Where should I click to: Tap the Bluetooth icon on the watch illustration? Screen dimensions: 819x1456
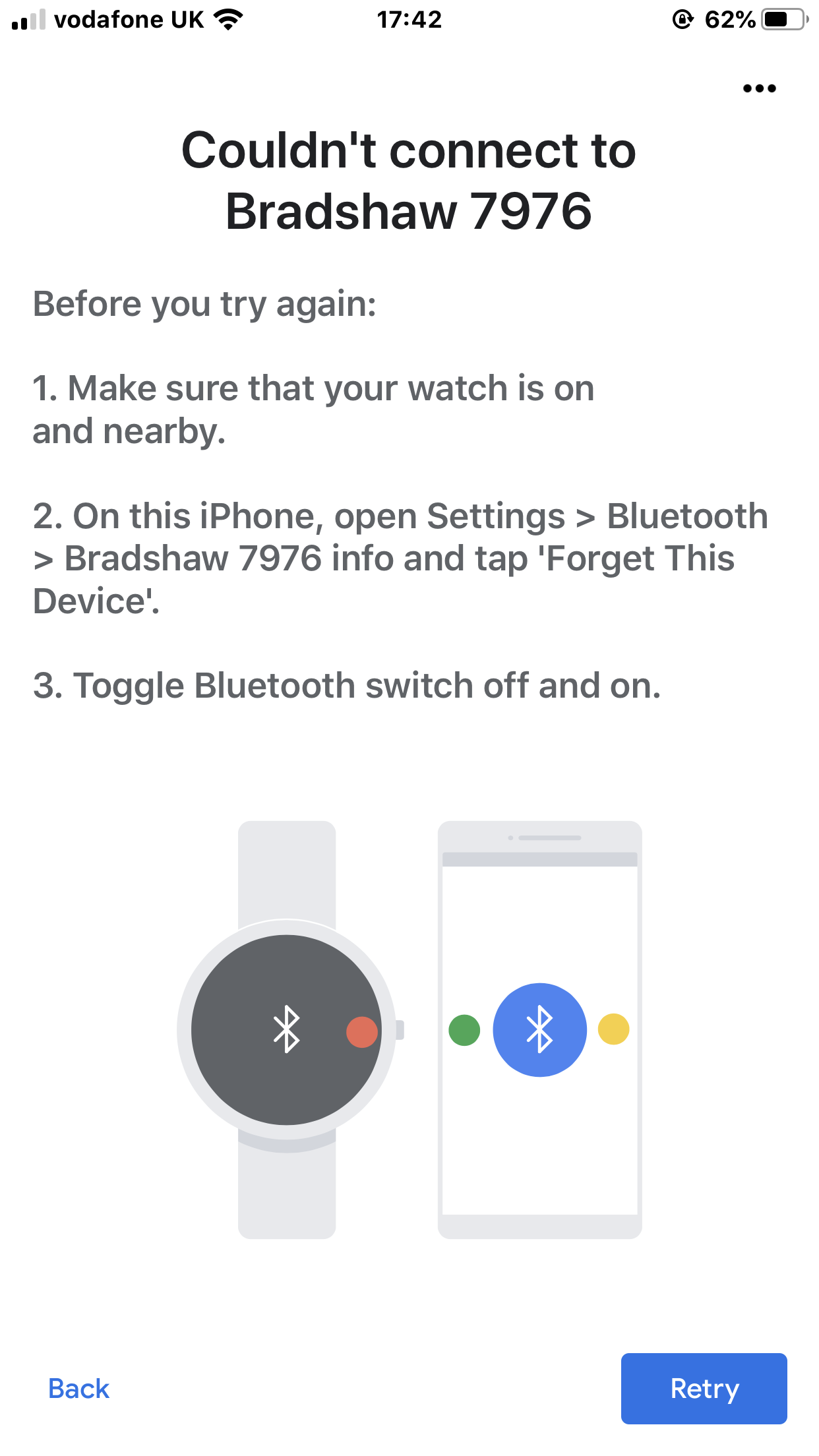(x=286, y=1030)
